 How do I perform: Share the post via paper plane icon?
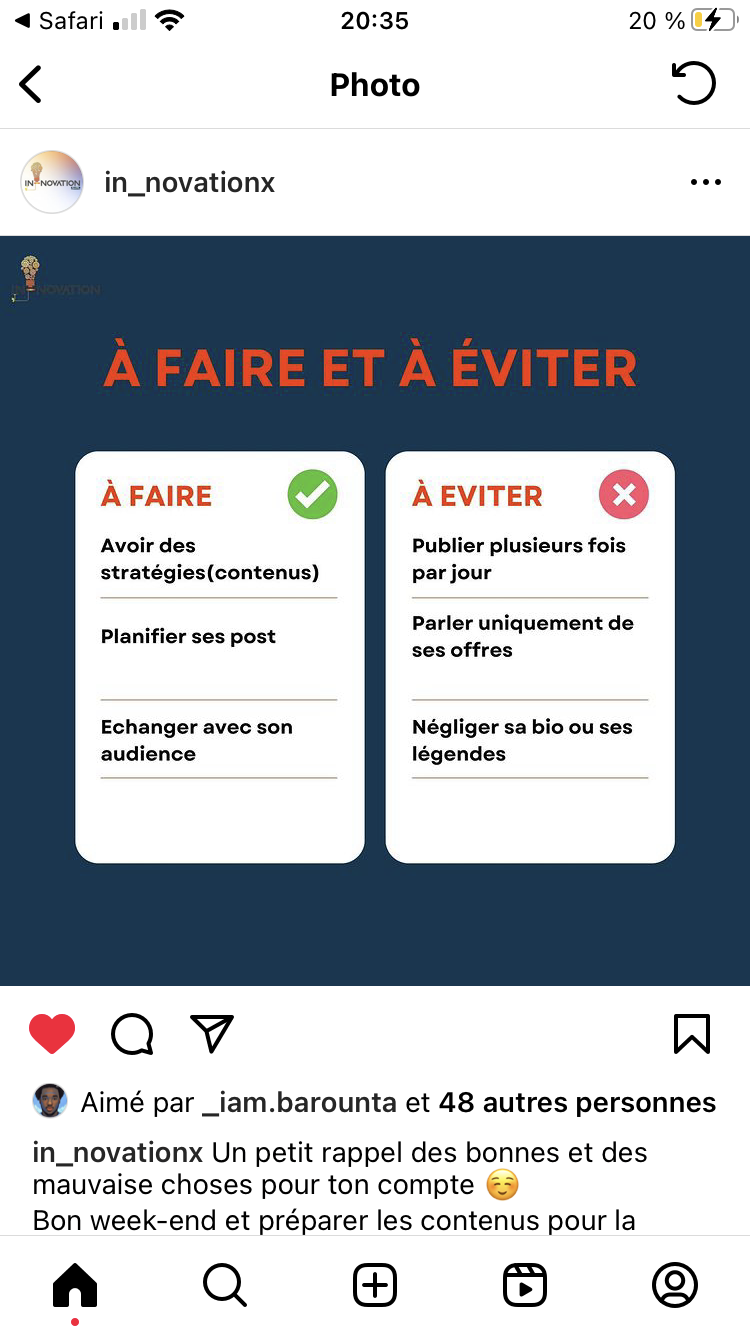pyautogui.click(x=212, y=1034)
